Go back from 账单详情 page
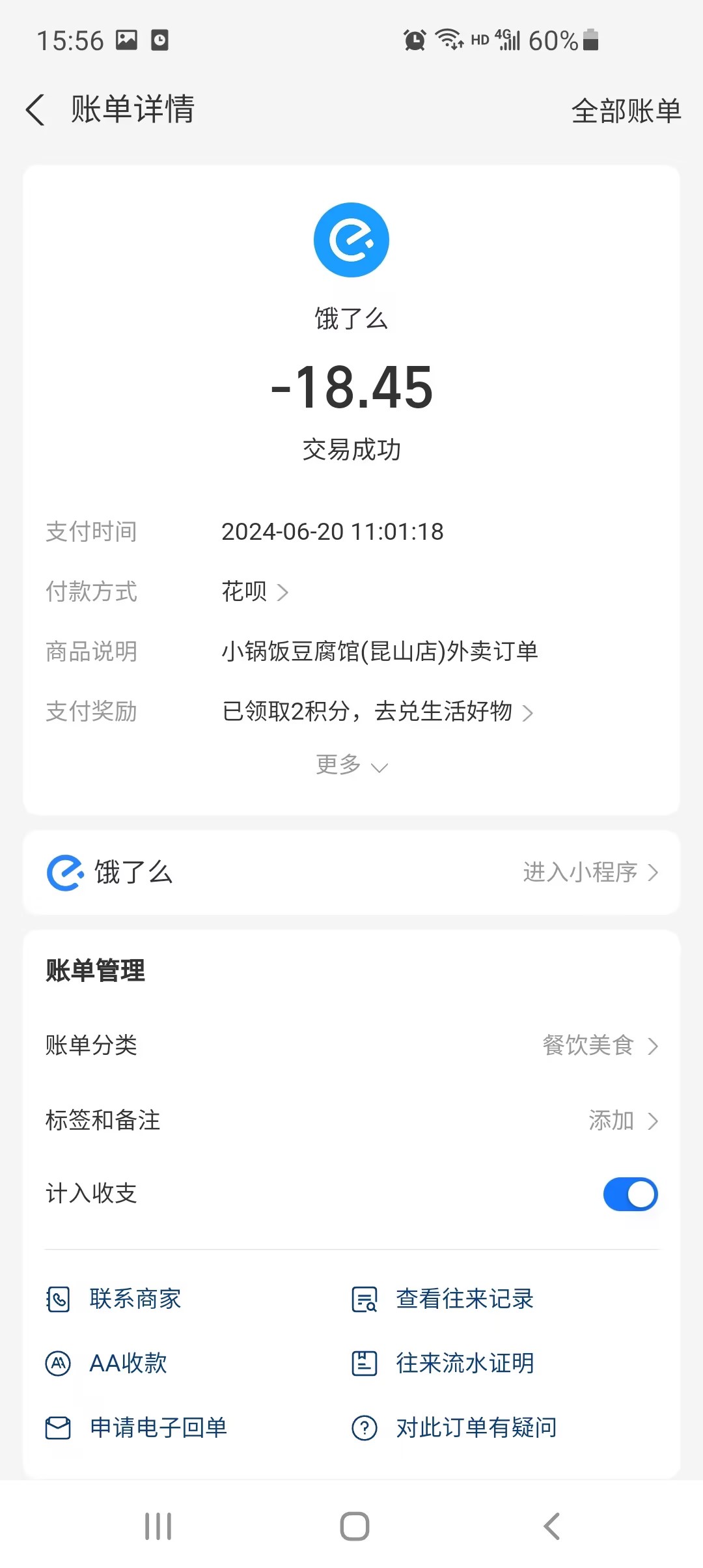Image resolution: width=703 pixels, height=1568 pixels. pos(36,109)
